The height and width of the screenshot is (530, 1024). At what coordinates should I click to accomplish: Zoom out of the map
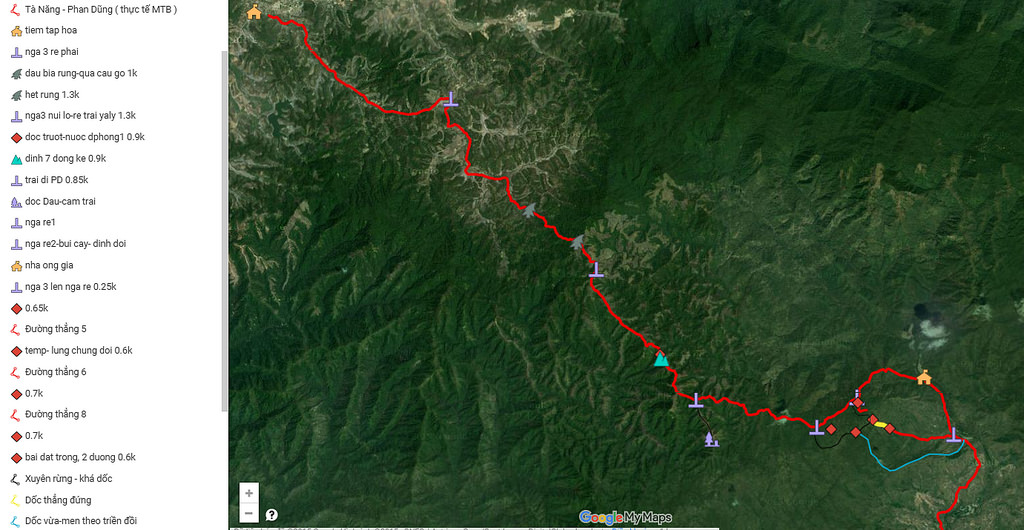tap(249, 513)
